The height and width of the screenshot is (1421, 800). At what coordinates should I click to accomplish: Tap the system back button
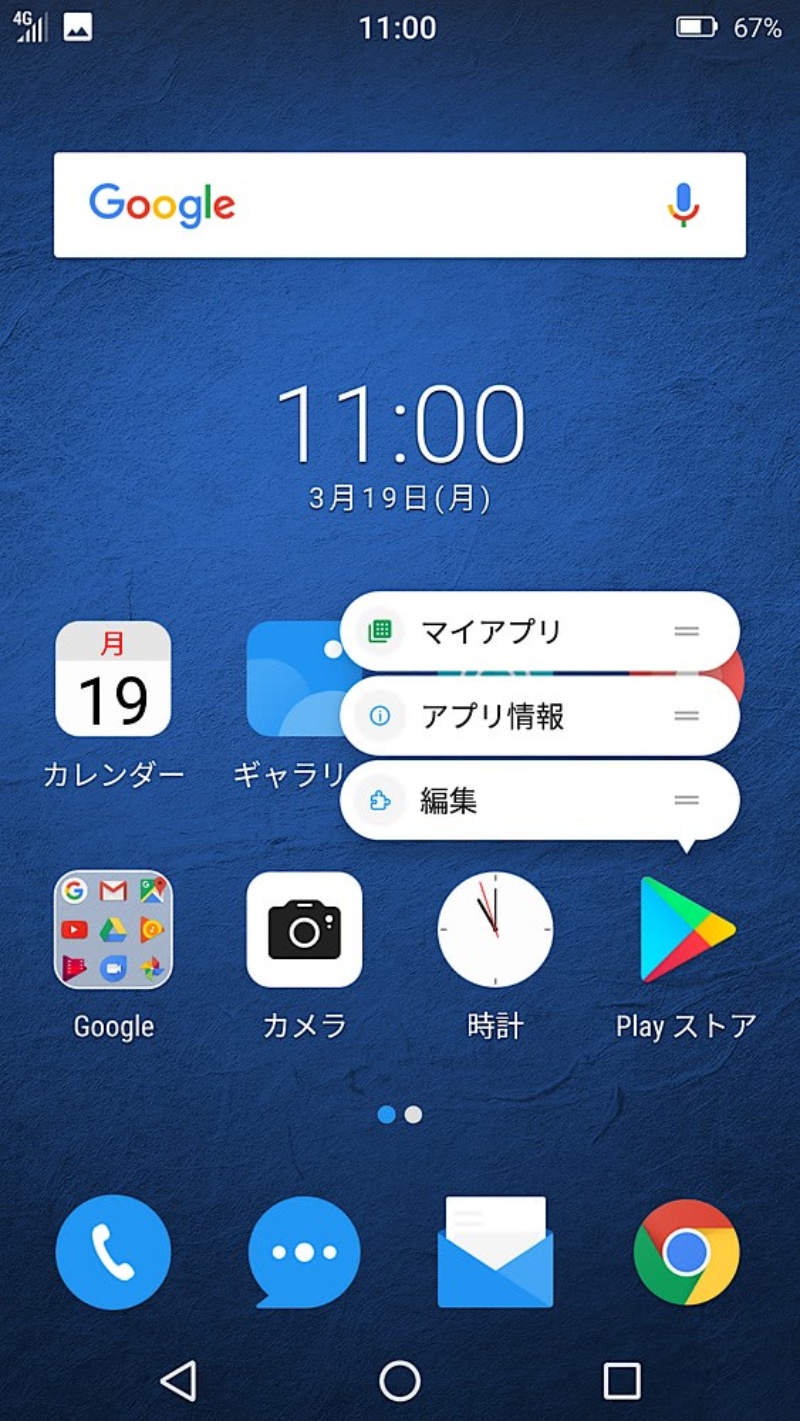[178, 1381]
